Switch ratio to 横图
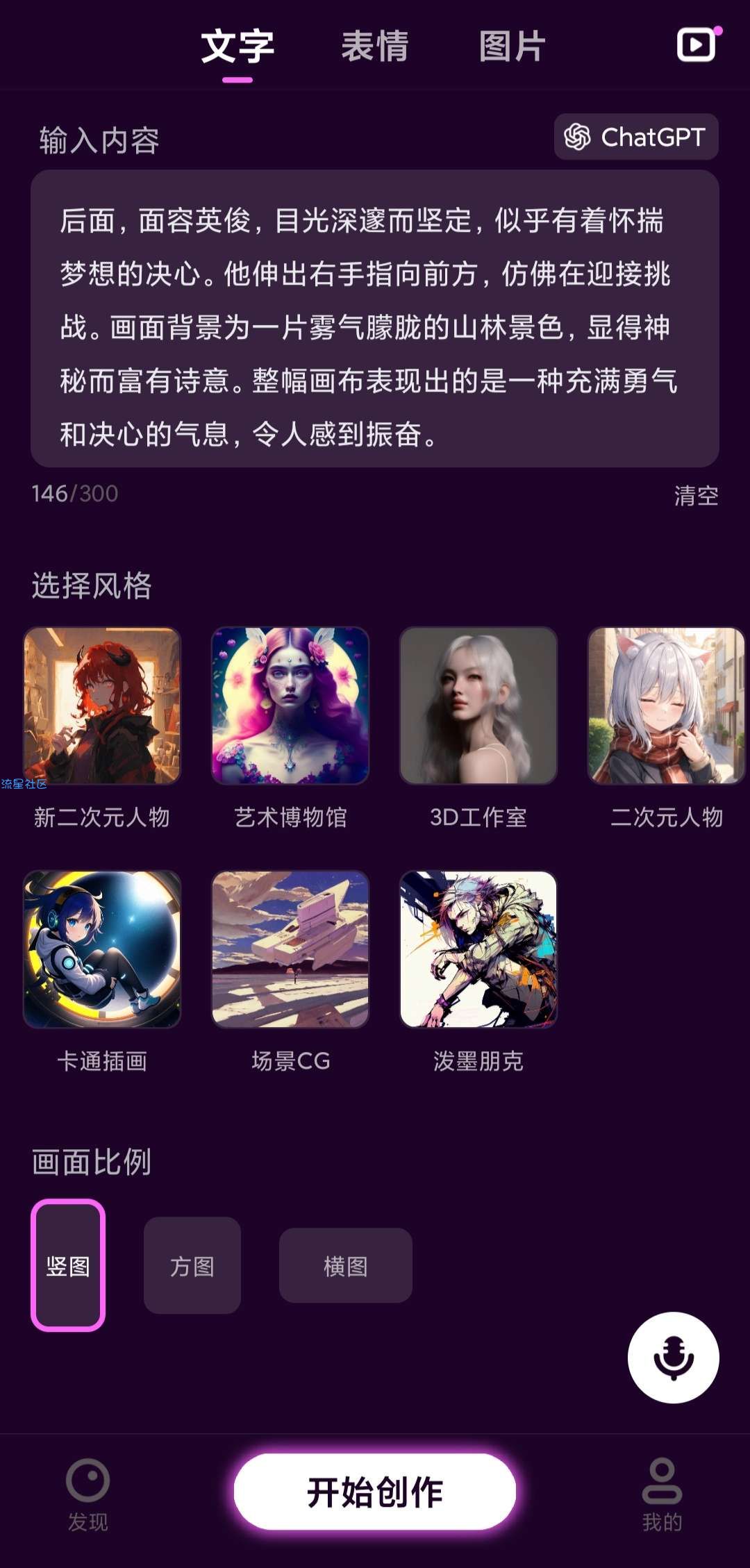Image resolution: width=750 pixels, height=1568 pixels. [x=345, y=1265]
